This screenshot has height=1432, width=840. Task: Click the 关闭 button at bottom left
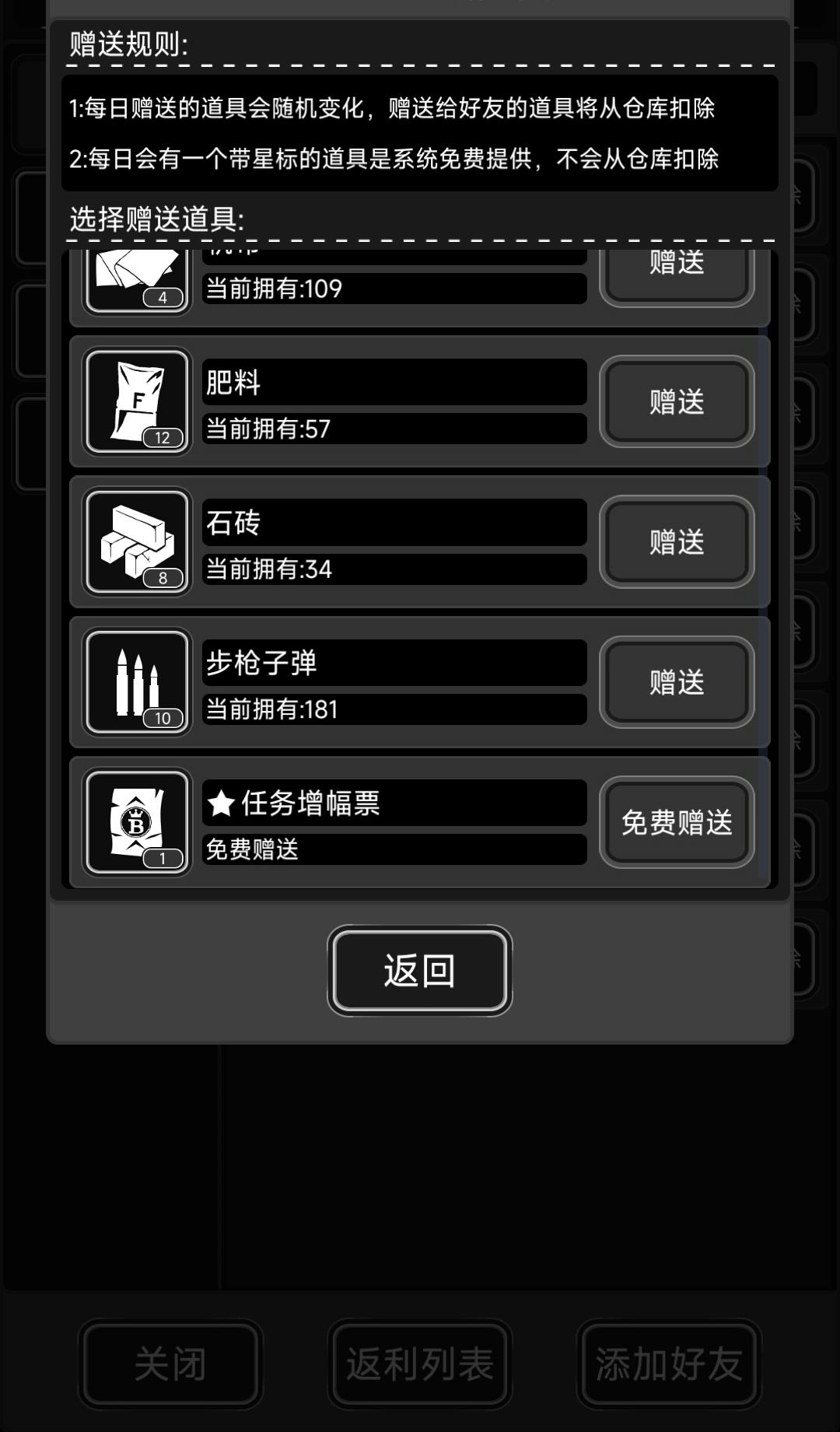(x=170, y=1365)
